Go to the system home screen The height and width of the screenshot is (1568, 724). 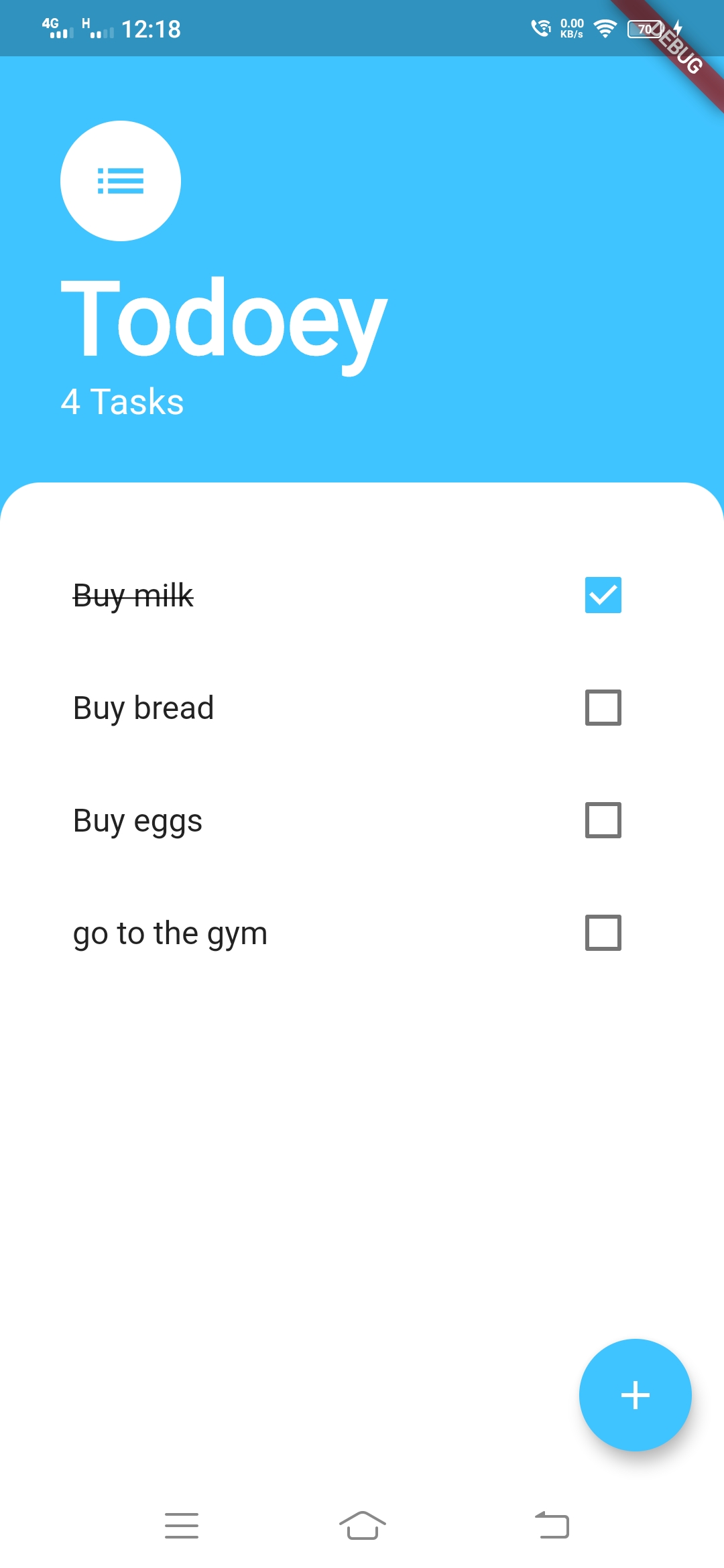click(x=362, y=1526)
